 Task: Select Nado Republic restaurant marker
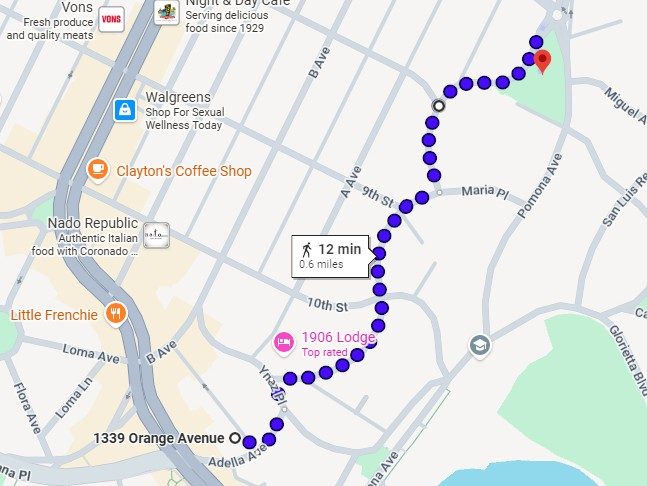pyautogui.click(x=157, y=236)
